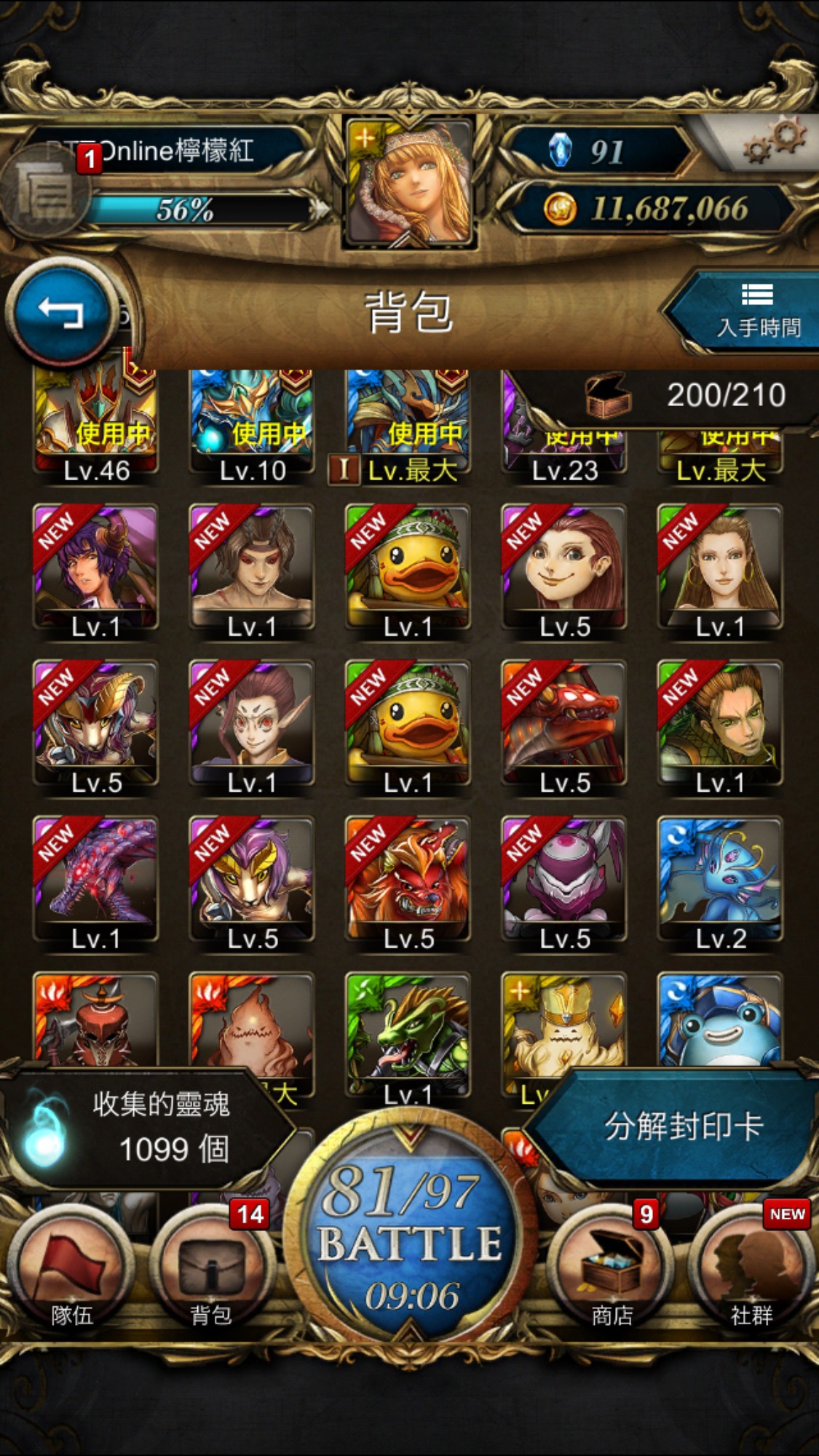The height and width of the screenshot is (1456, 819).
Task: Select the red dragon Lv.5 card
Action: 564,728
